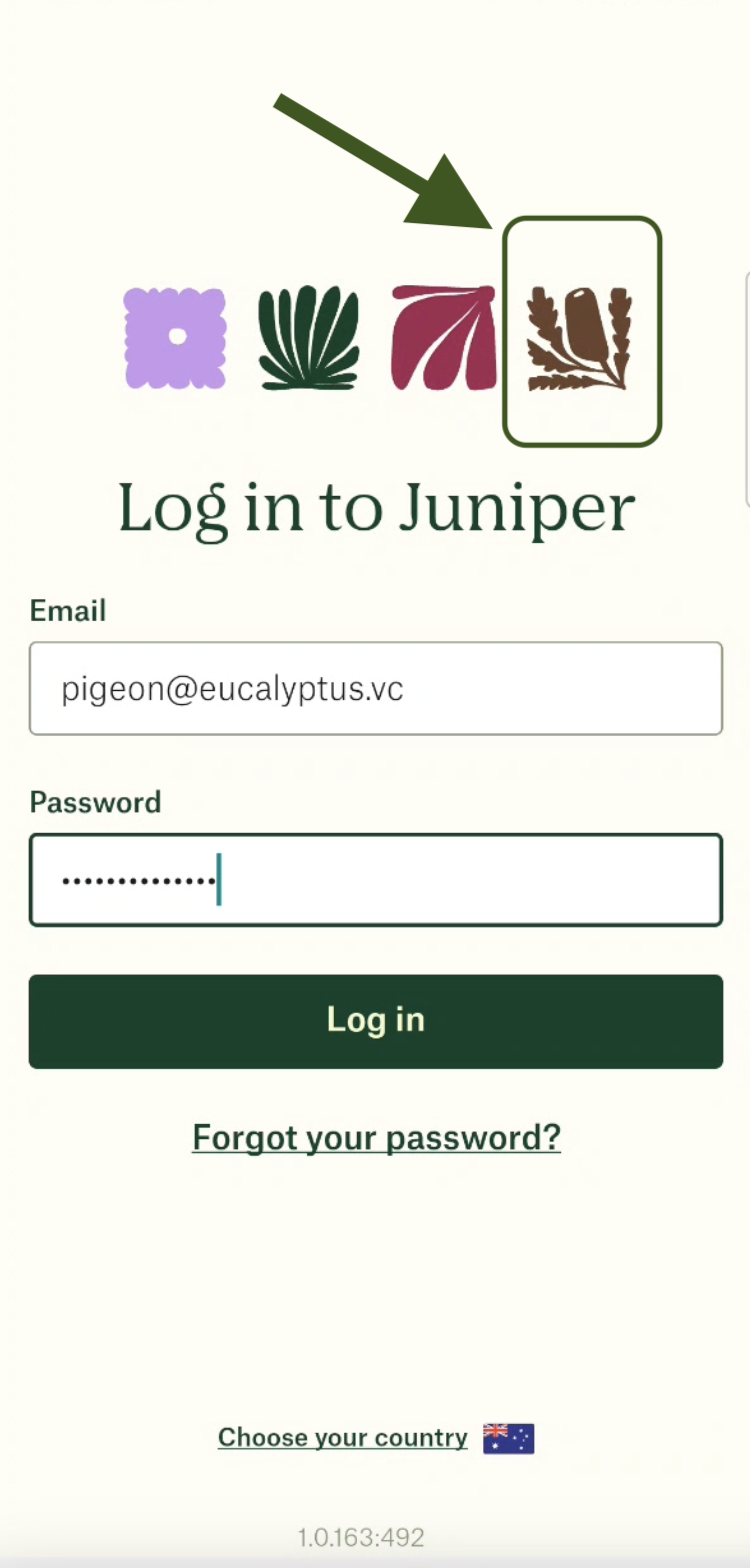Tap the Log in button

click(x=375, y=1021)
